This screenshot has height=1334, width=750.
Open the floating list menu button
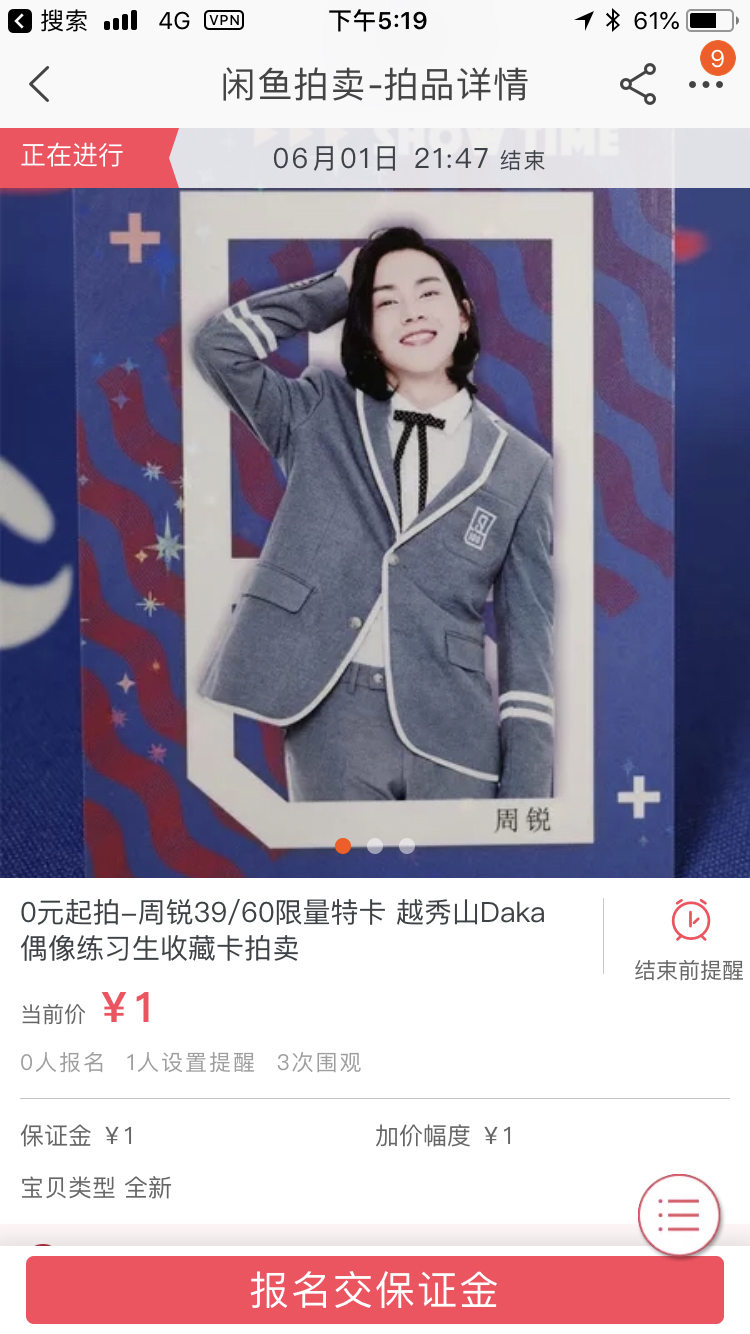pos(679,1215)
